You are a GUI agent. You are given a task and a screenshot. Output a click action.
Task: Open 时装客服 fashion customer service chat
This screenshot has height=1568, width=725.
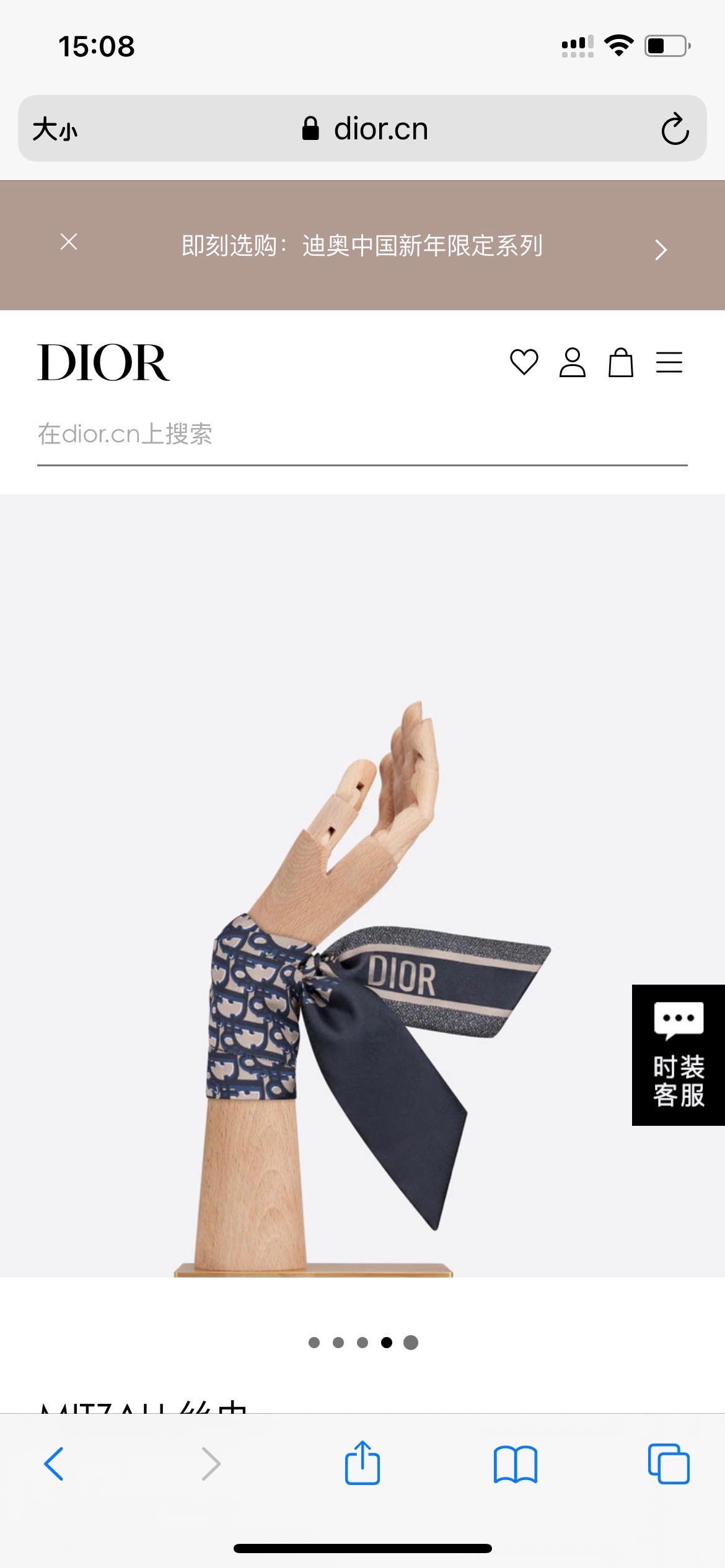click(679, 1055)
